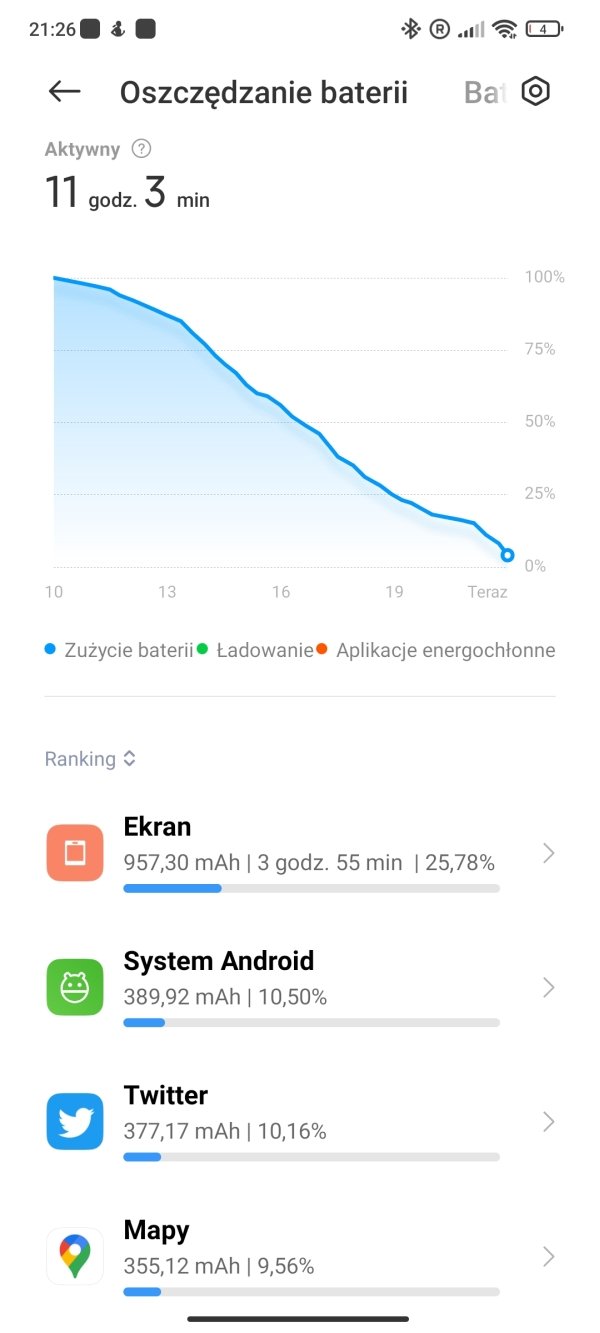Open Ekran battery usage details
600x1333 pixels.
coord(300,853)
